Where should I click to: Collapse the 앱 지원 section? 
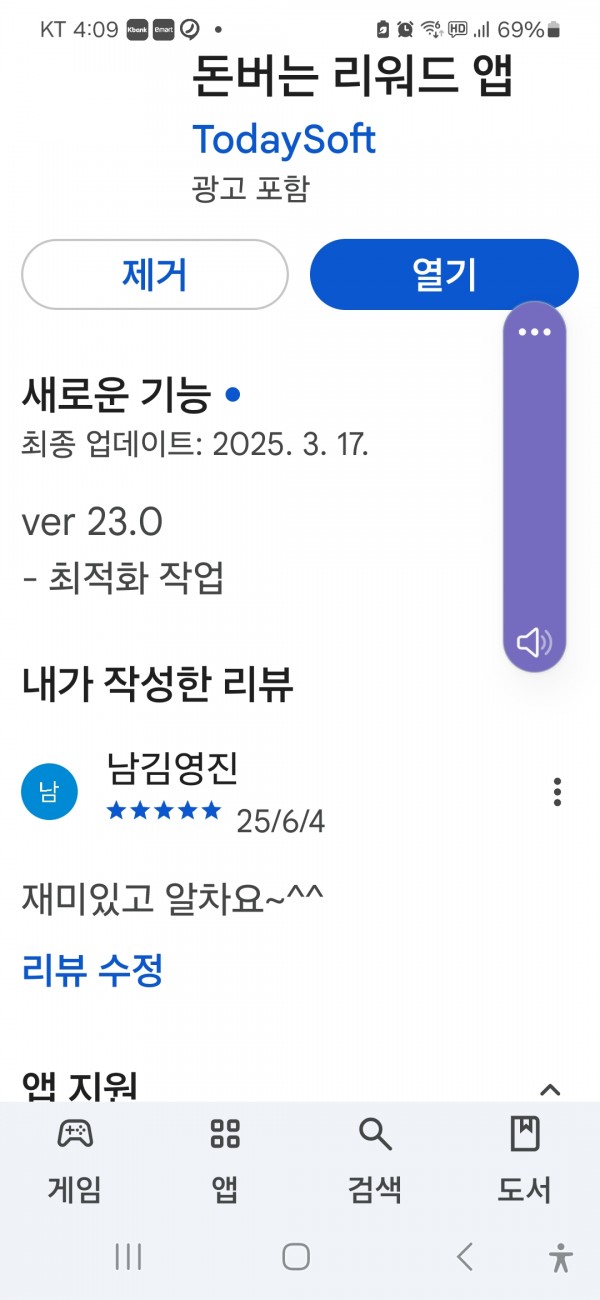(x=550, y=1090)
